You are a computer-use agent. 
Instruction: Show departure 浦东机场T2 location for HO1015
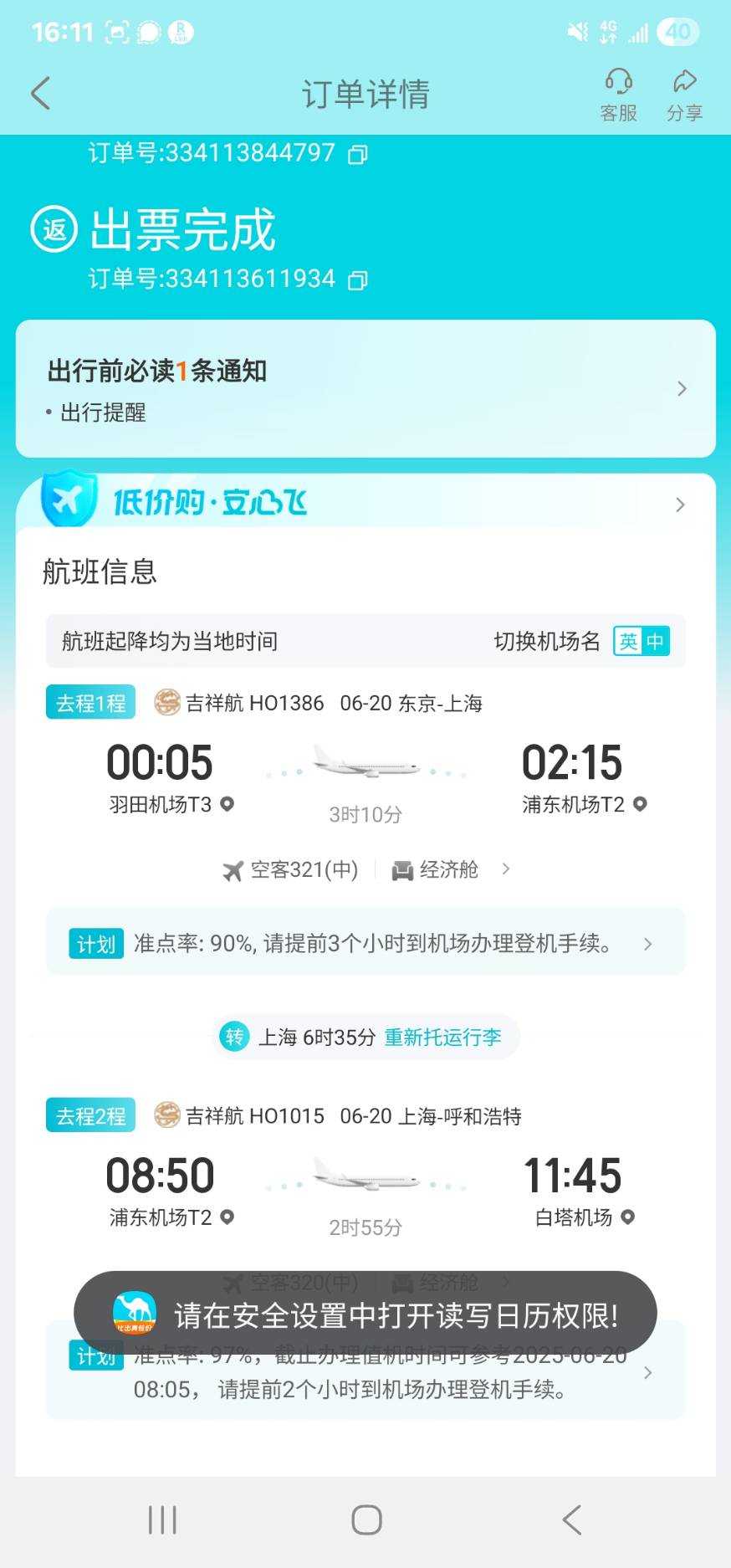[227, 1217]
